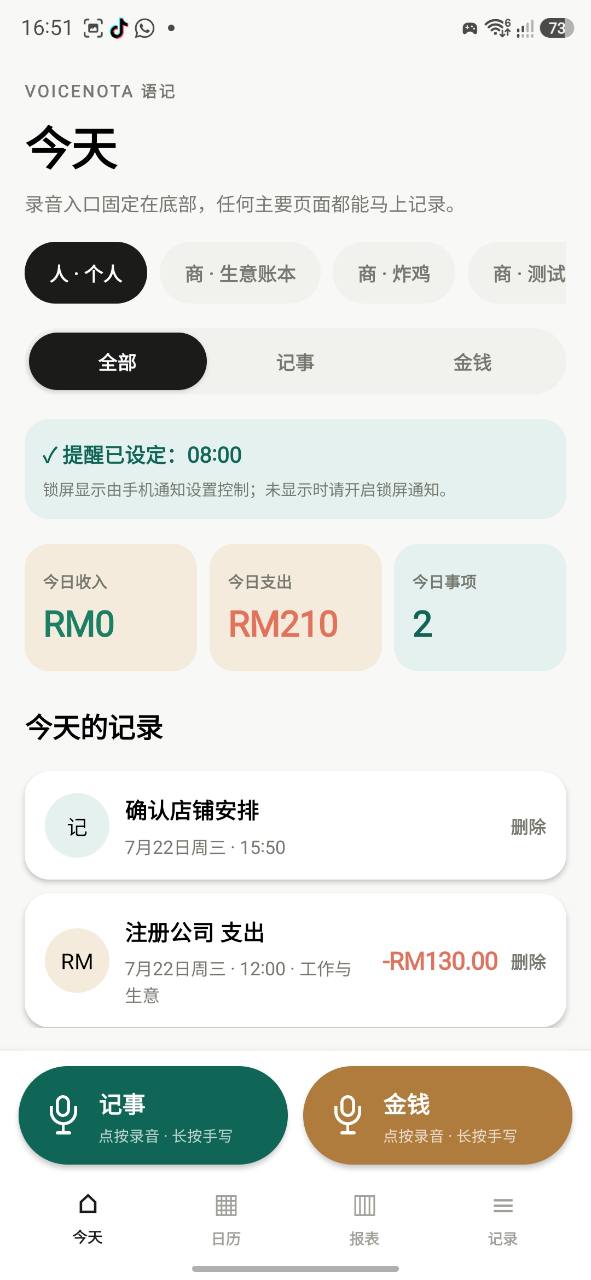Go to the 今天 tab
The image size is (591, 1280).
click(x=88, y=1219)
